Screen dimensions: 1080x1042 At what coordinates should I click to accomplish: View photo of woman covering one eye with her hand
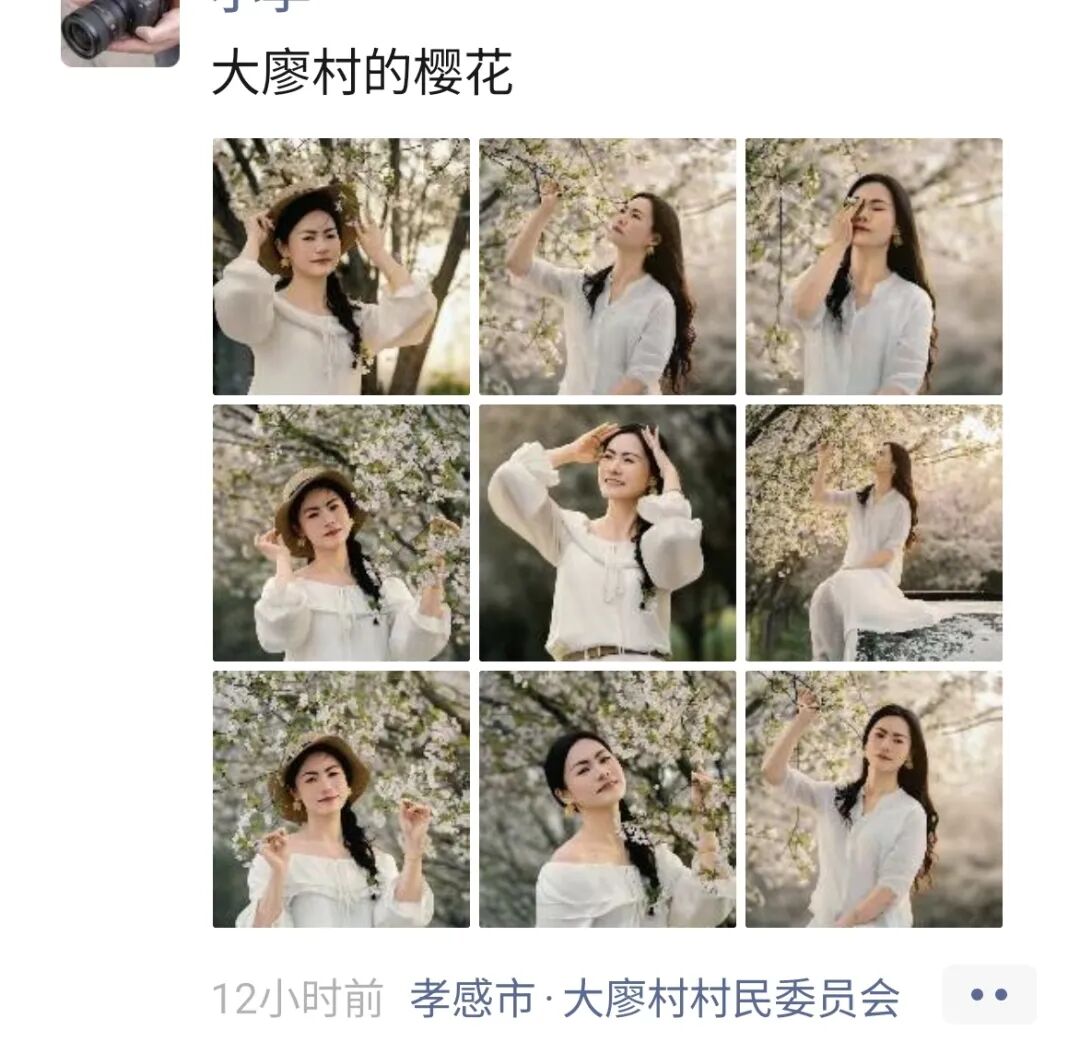(x=873, y=266)
